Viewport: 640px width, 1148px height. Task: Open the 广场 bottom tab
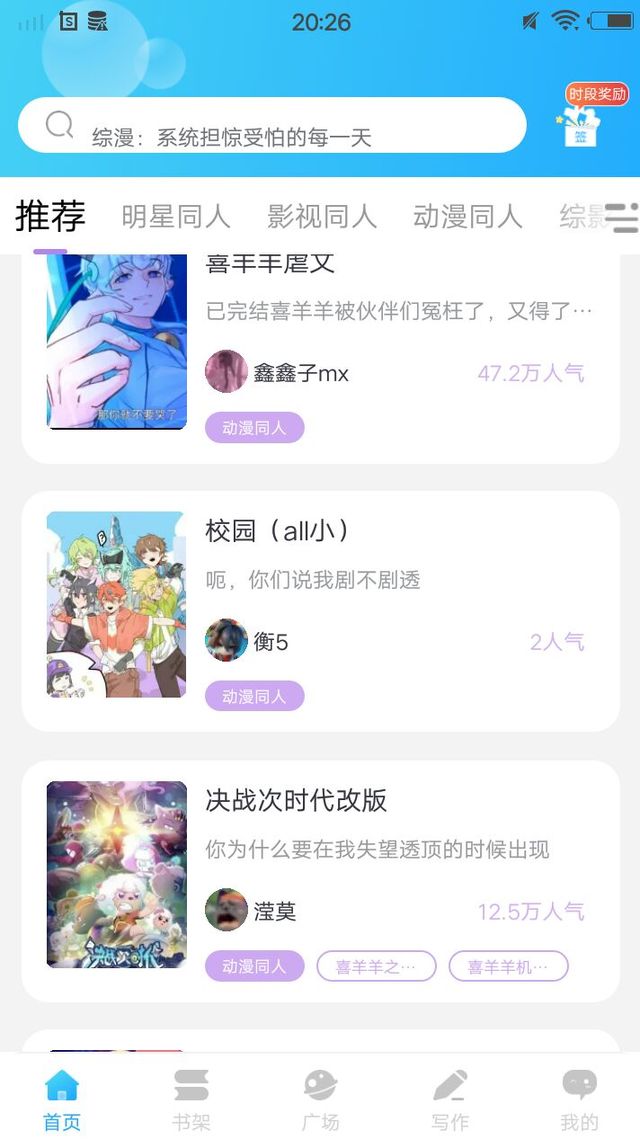pyautogui.click(x=320, y=1099)
